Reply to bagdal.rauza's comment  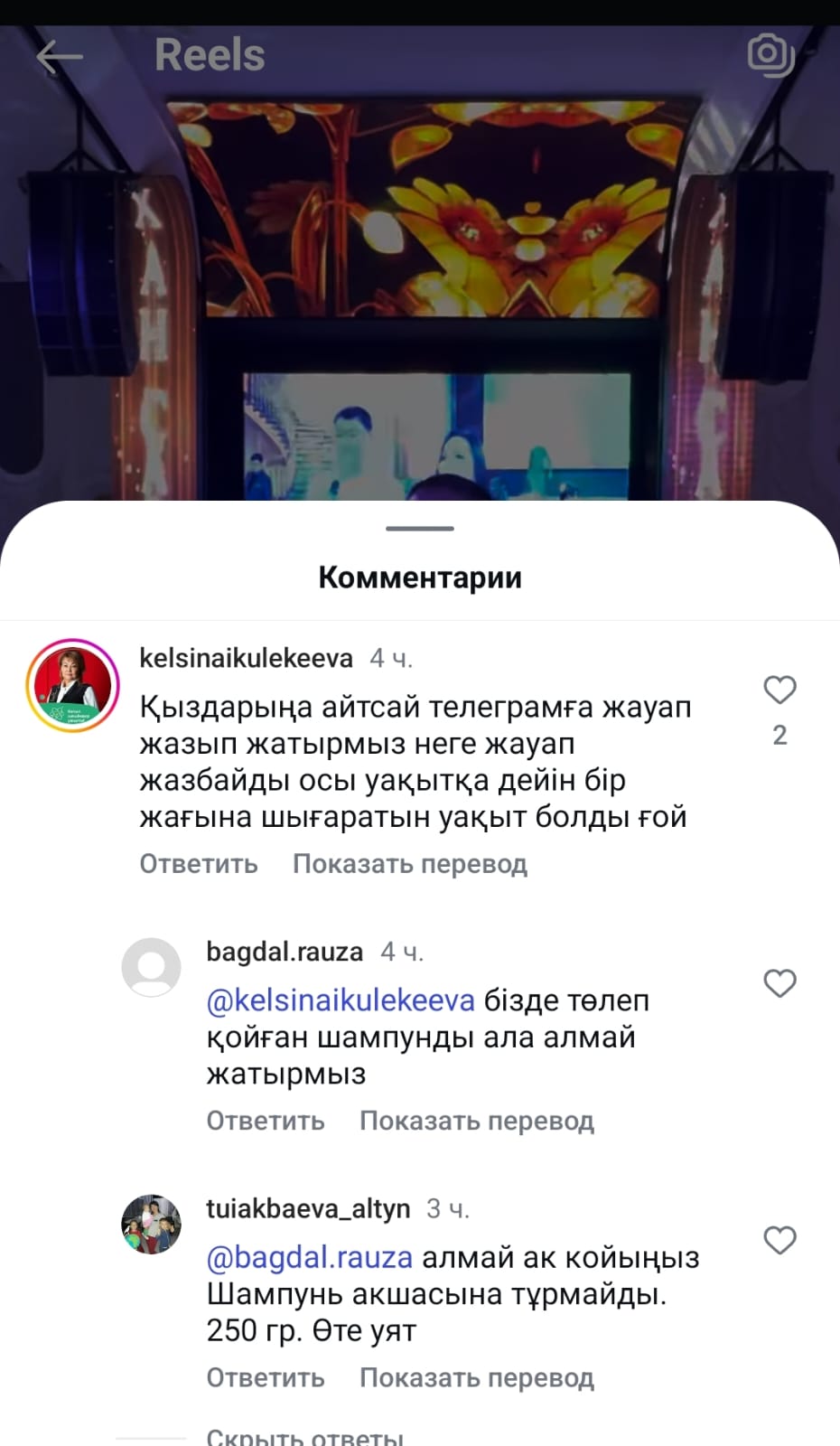coord(266,1121)
